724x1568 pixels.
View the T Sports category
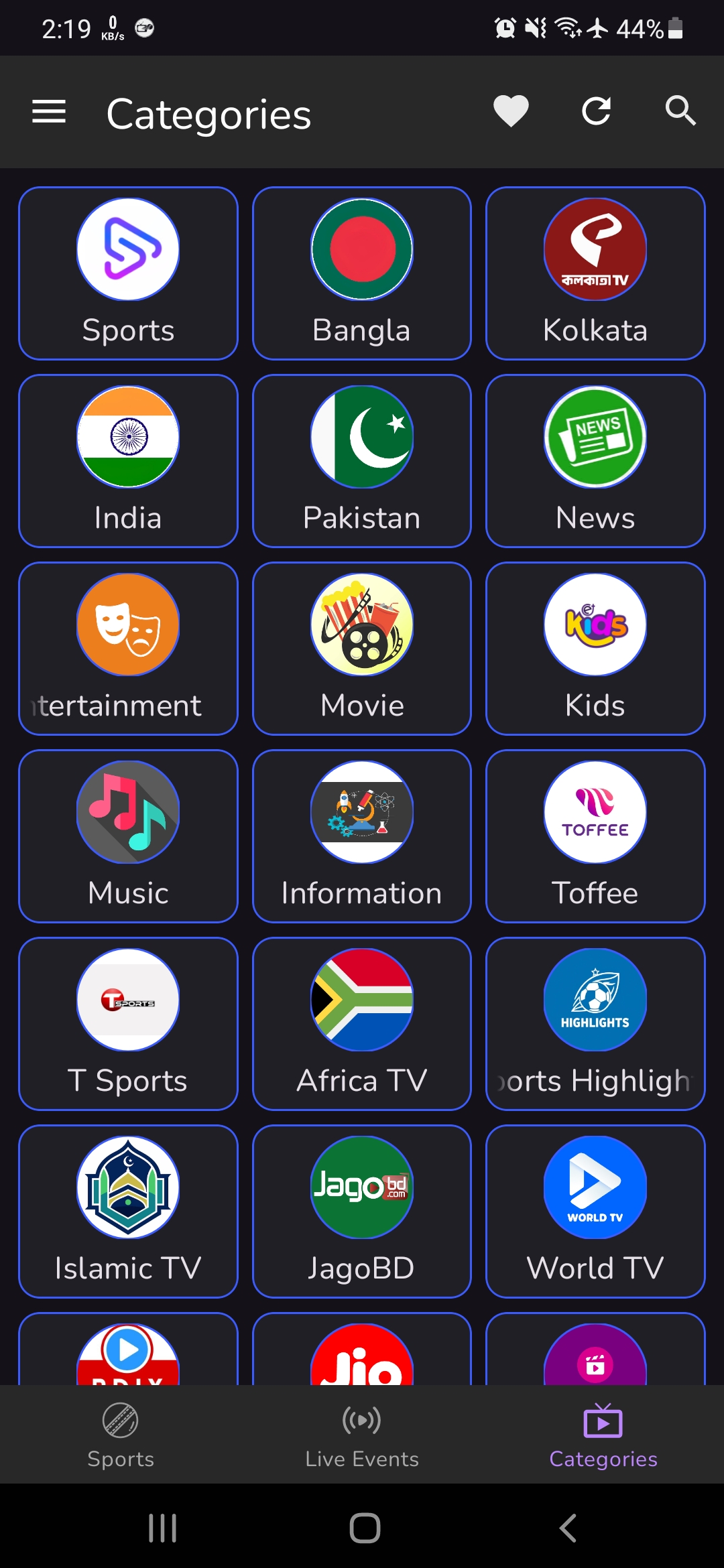(x=128, y=1024)
